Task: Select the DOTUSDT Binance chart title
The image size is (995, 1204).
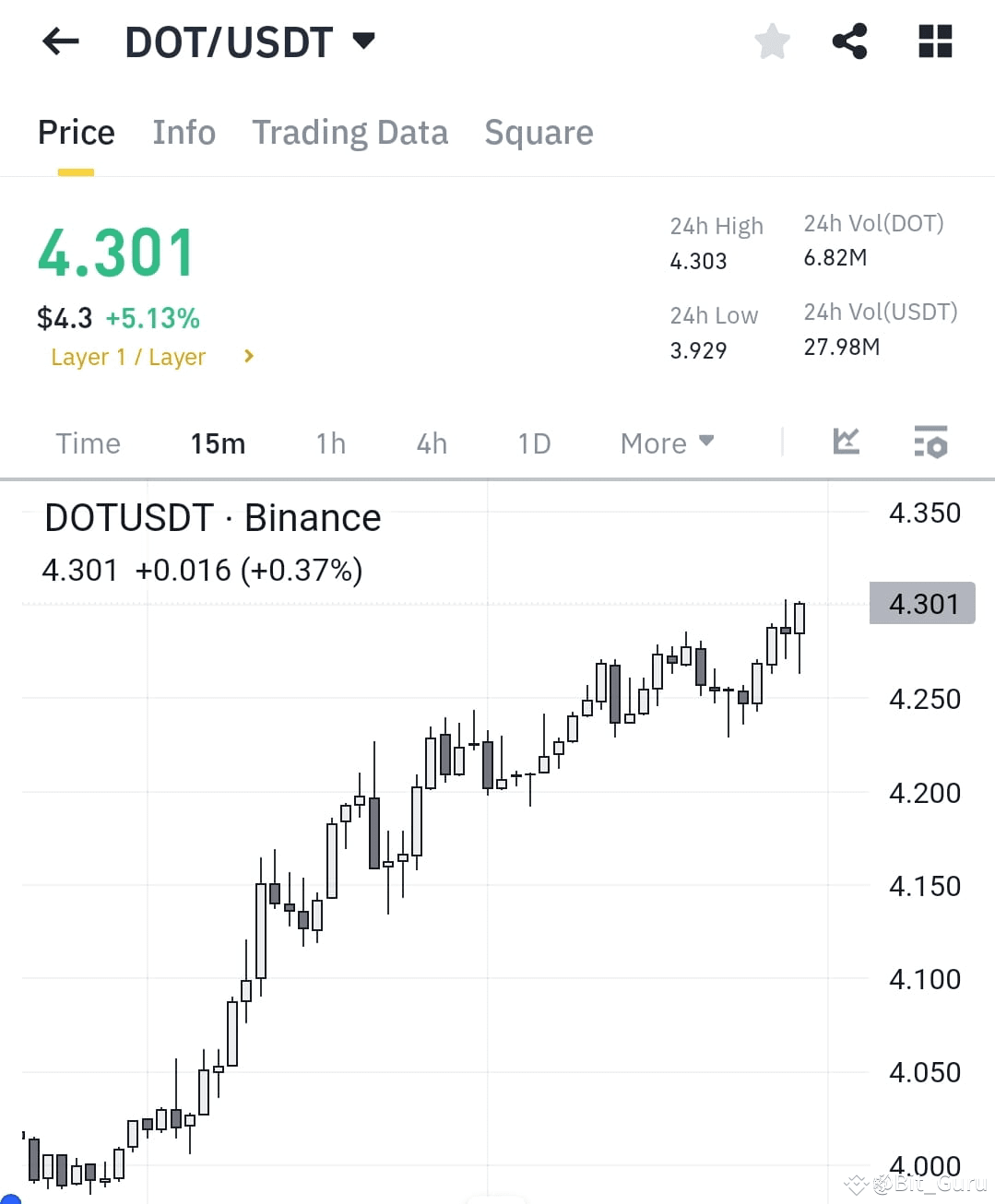Action: (213, 517)
